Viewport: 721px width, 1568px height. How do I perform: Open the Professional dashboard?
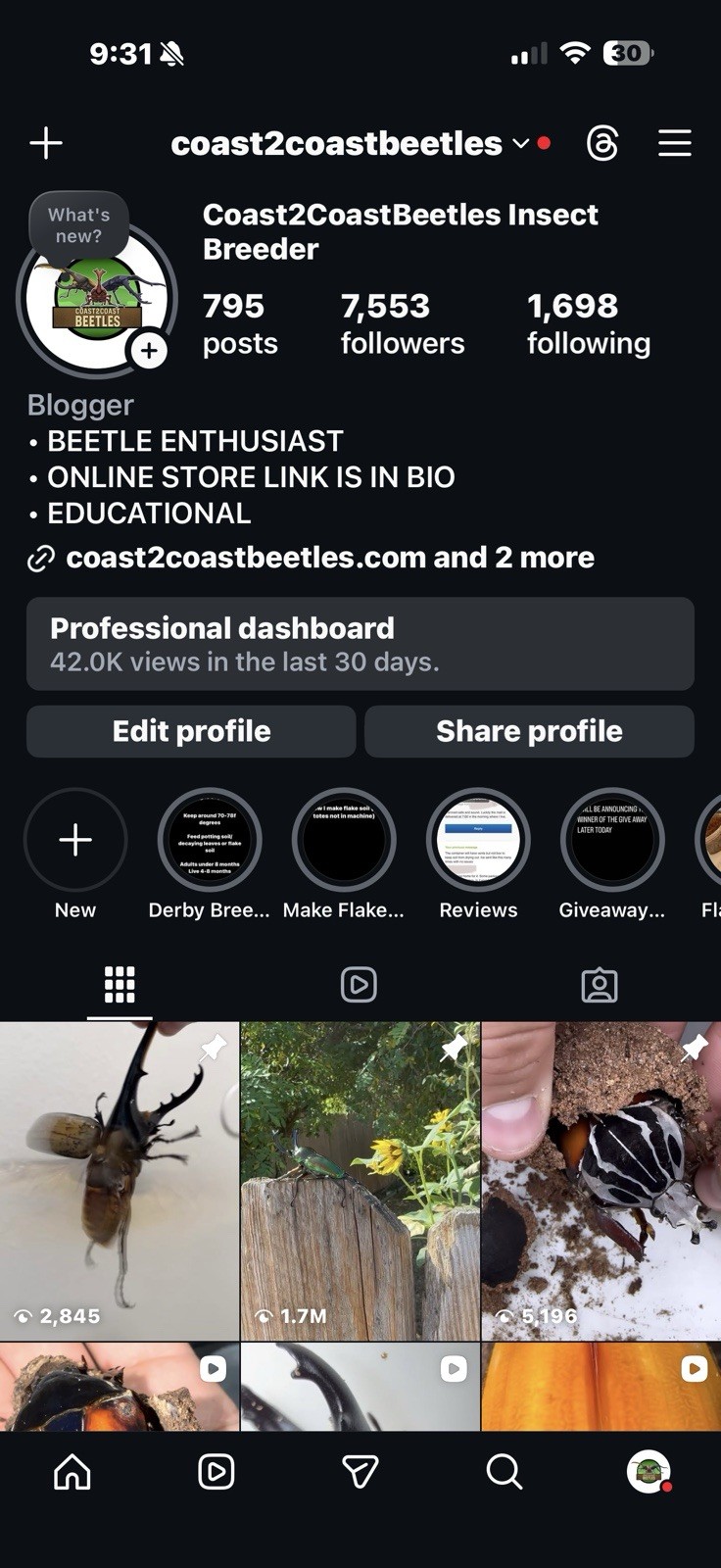[x=360, y=644]
